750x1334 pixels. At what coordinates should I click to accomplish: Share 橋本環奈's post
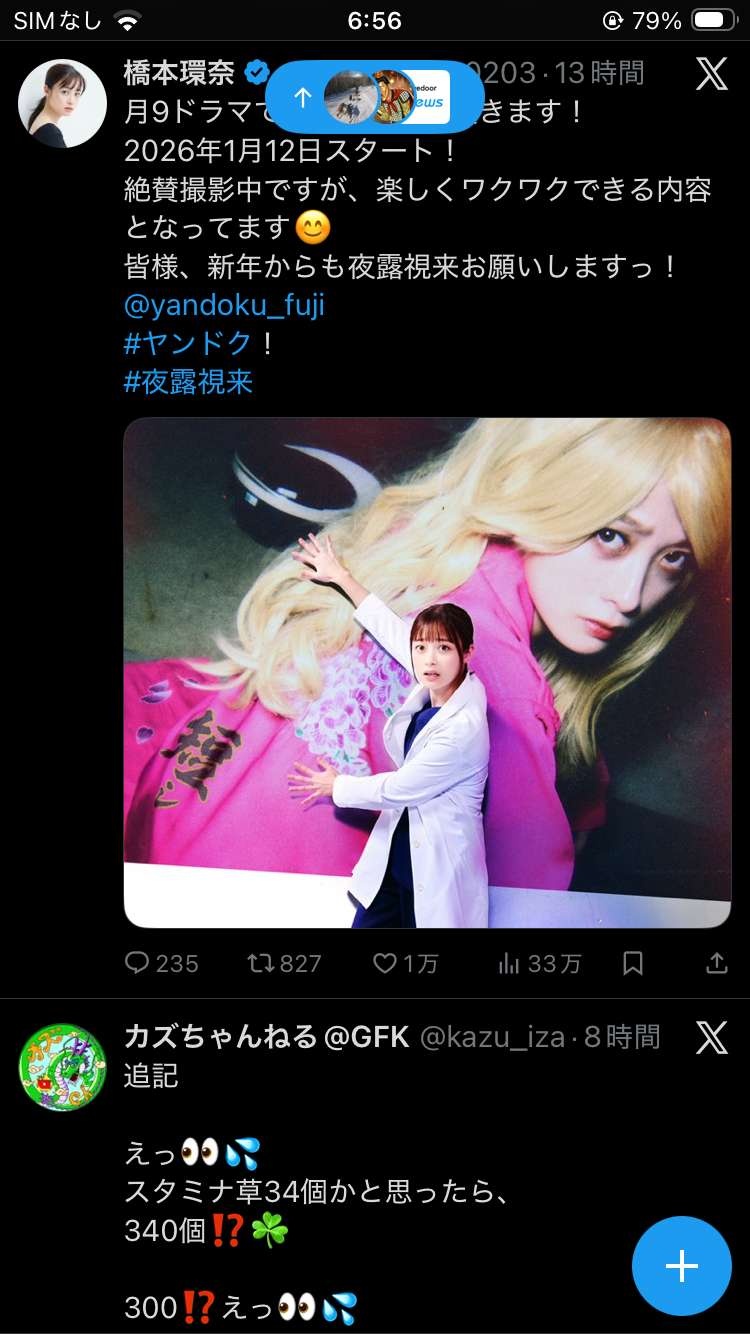point(716,963)
